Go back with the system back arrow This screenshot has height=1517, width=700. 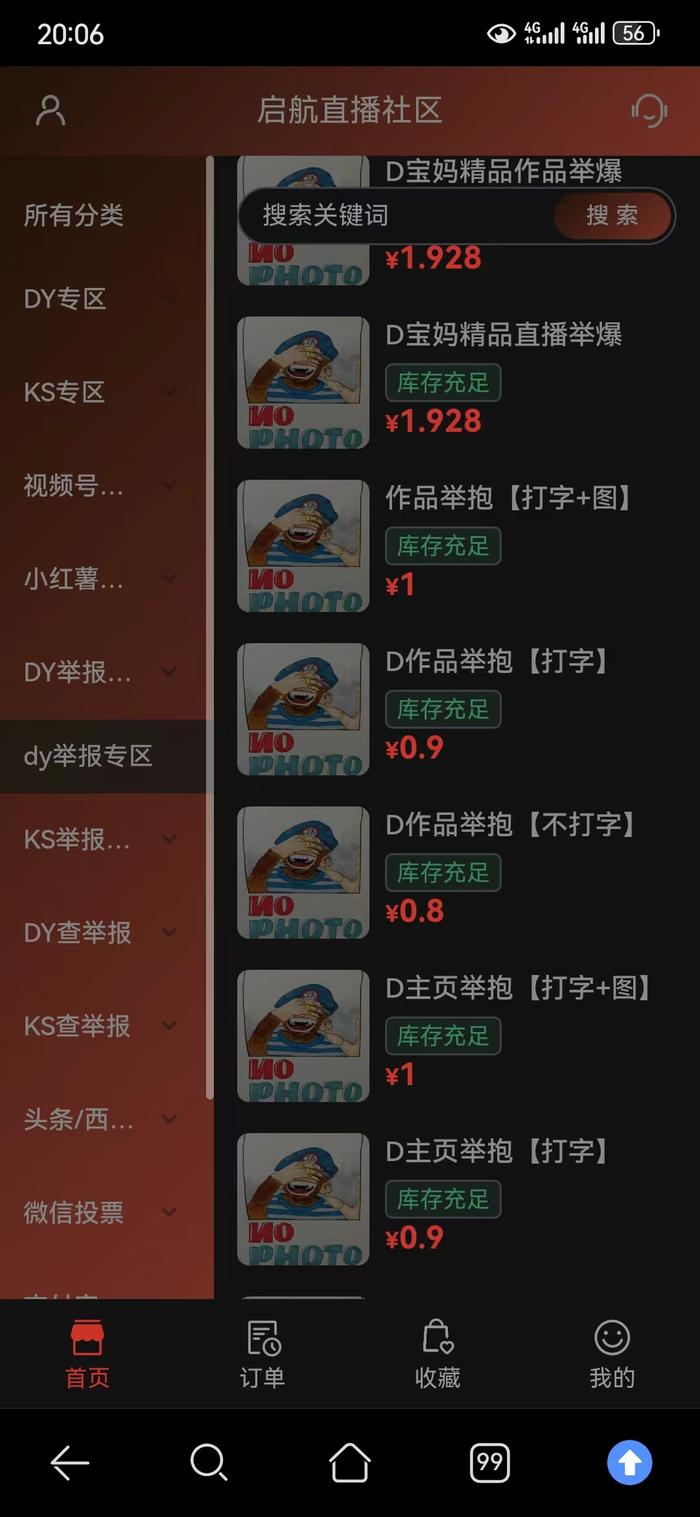70,1463
